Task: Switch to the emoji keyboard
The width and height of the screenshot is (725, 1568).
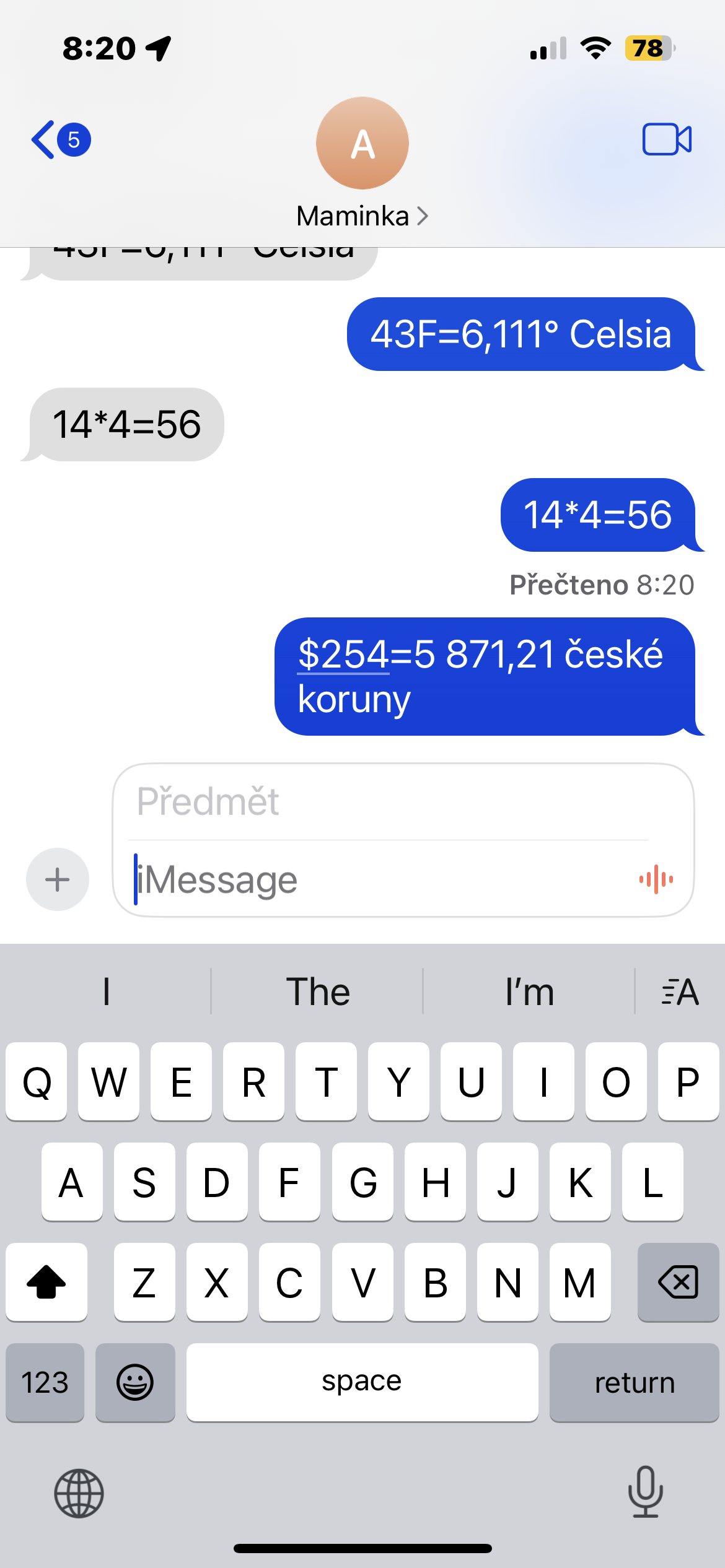Action: [x=135, y=1382]
